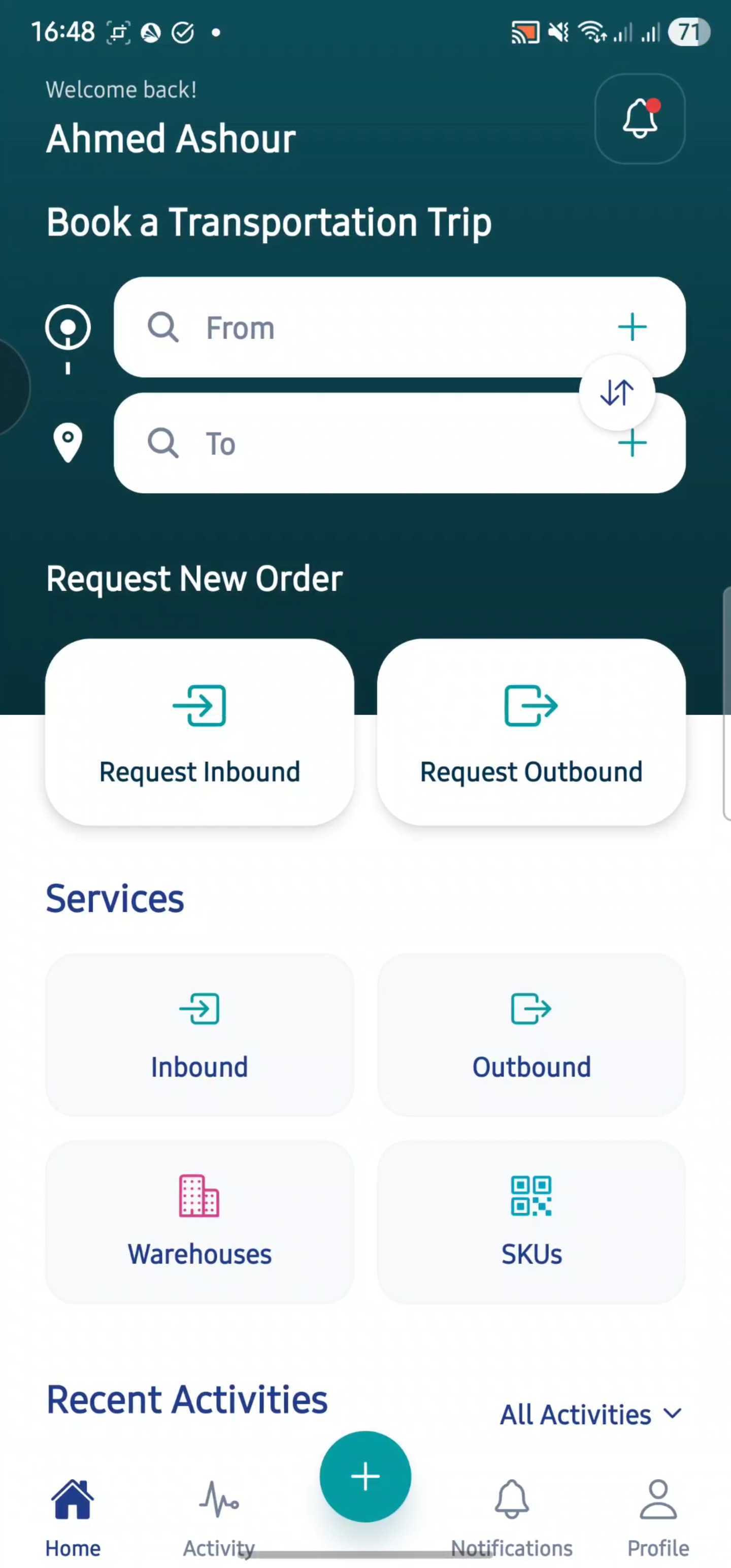Image resolution: width=731 pixels, height=1568 pixels.
Task: Open the notifications bell at top
Action: (x=639, y=119)
